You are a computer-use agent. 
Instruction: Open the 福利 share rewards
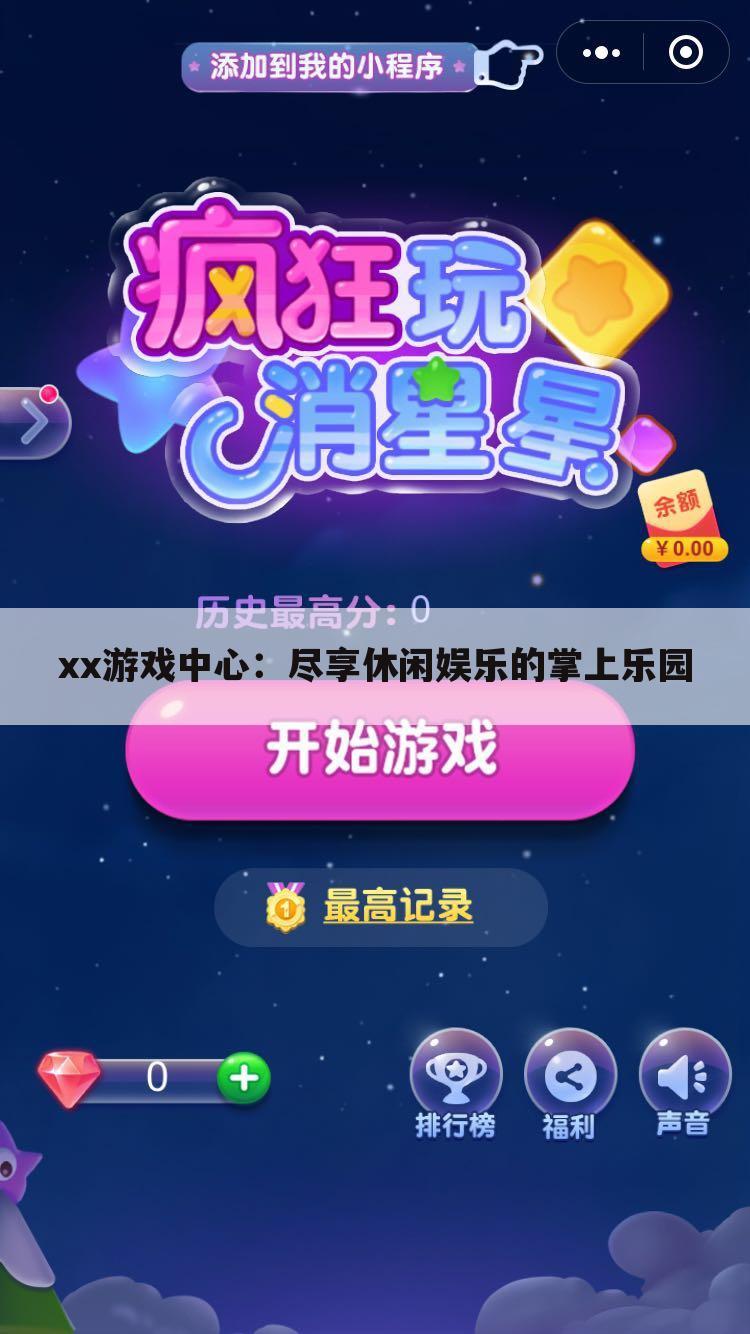pos(570,1082)
